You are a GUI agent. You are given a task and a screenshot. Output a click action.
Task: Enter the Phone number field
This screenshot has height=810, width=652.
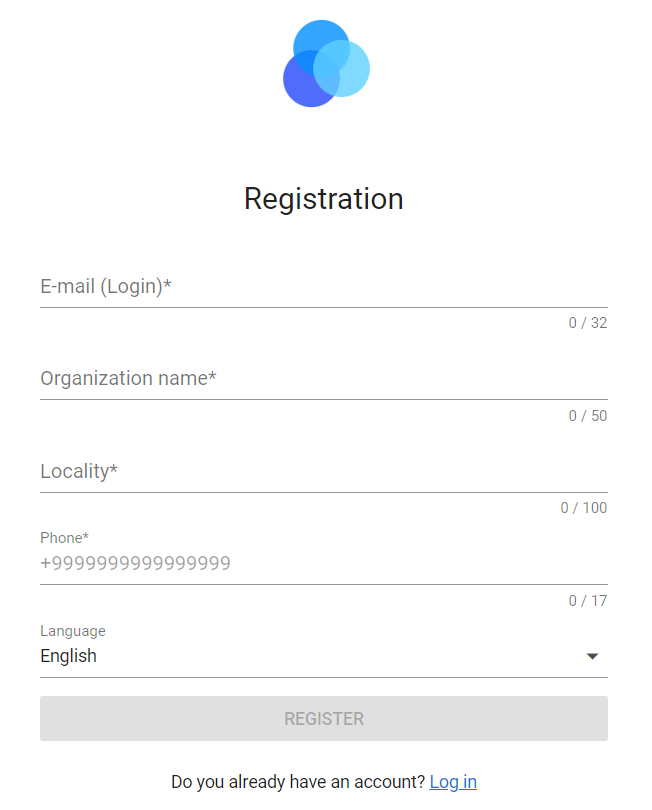point(323,564)
